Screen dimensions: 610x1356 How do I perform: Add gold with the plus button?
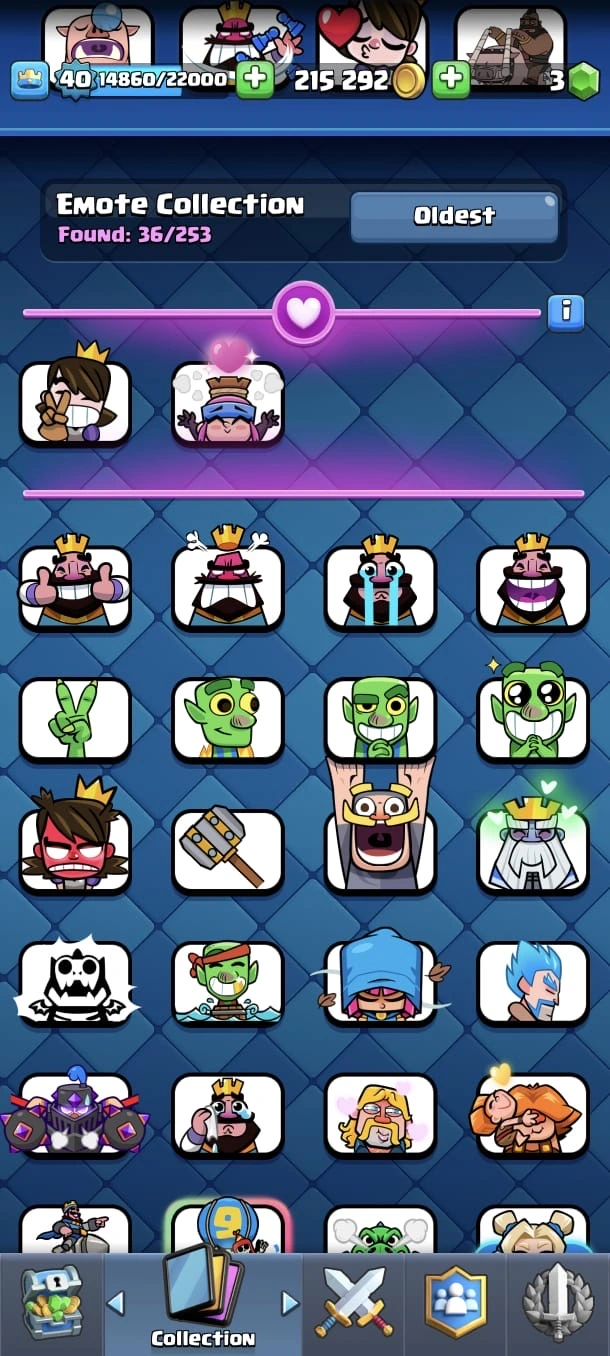coord(451,80)
